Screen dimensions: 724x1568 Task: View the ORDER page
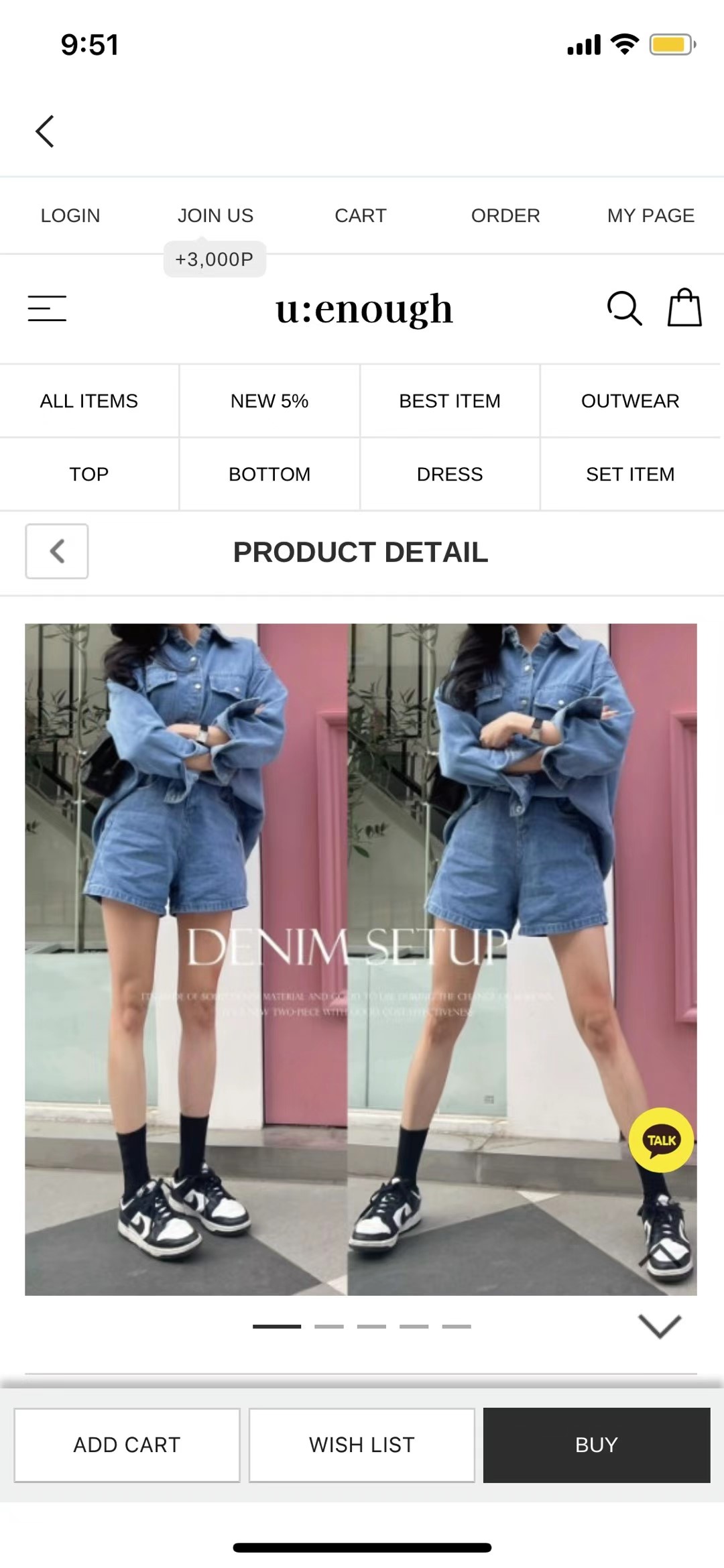click(505, 216)
